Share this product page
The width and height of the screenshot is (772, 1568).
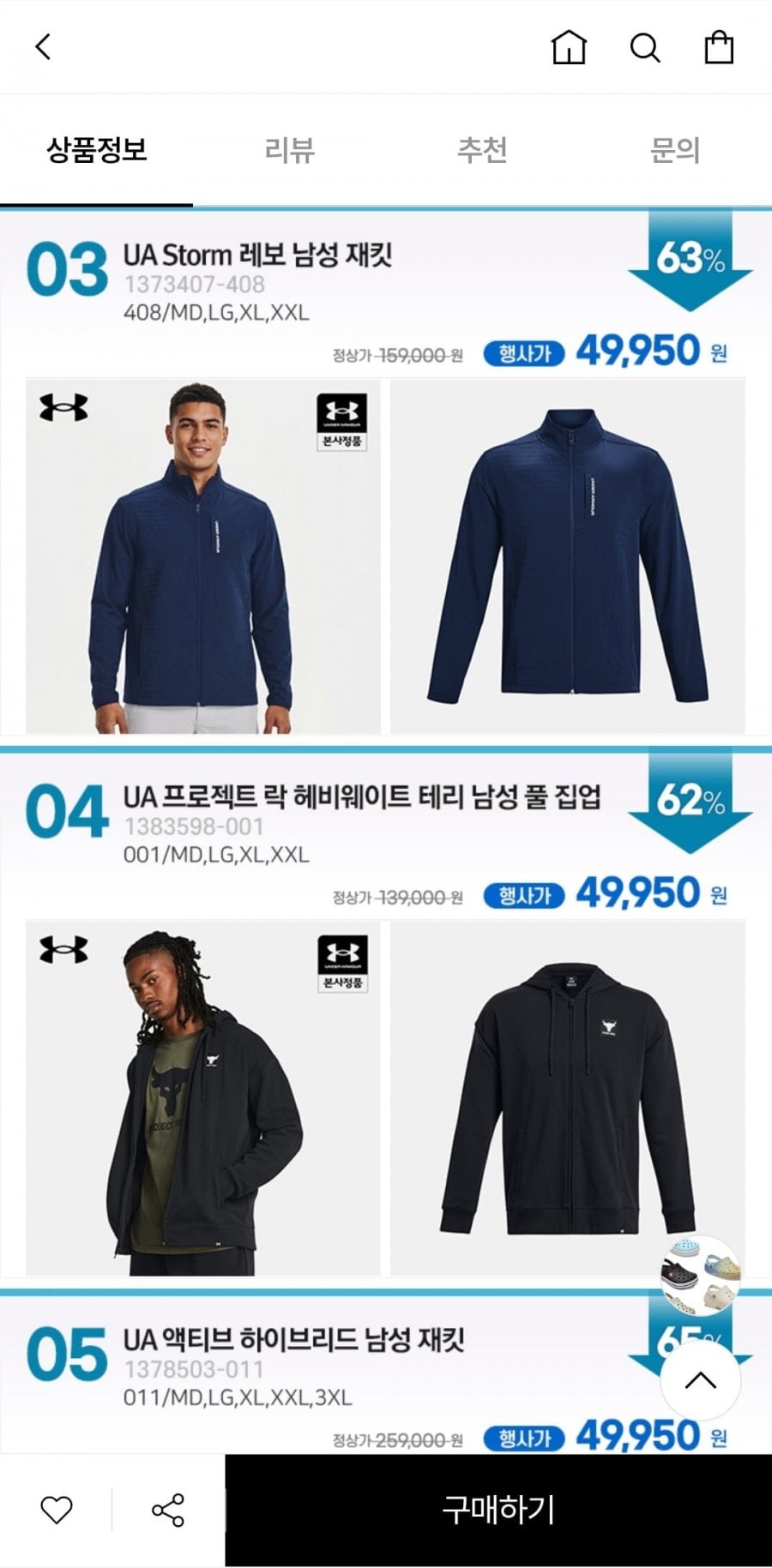click(x=167, y=1510)
